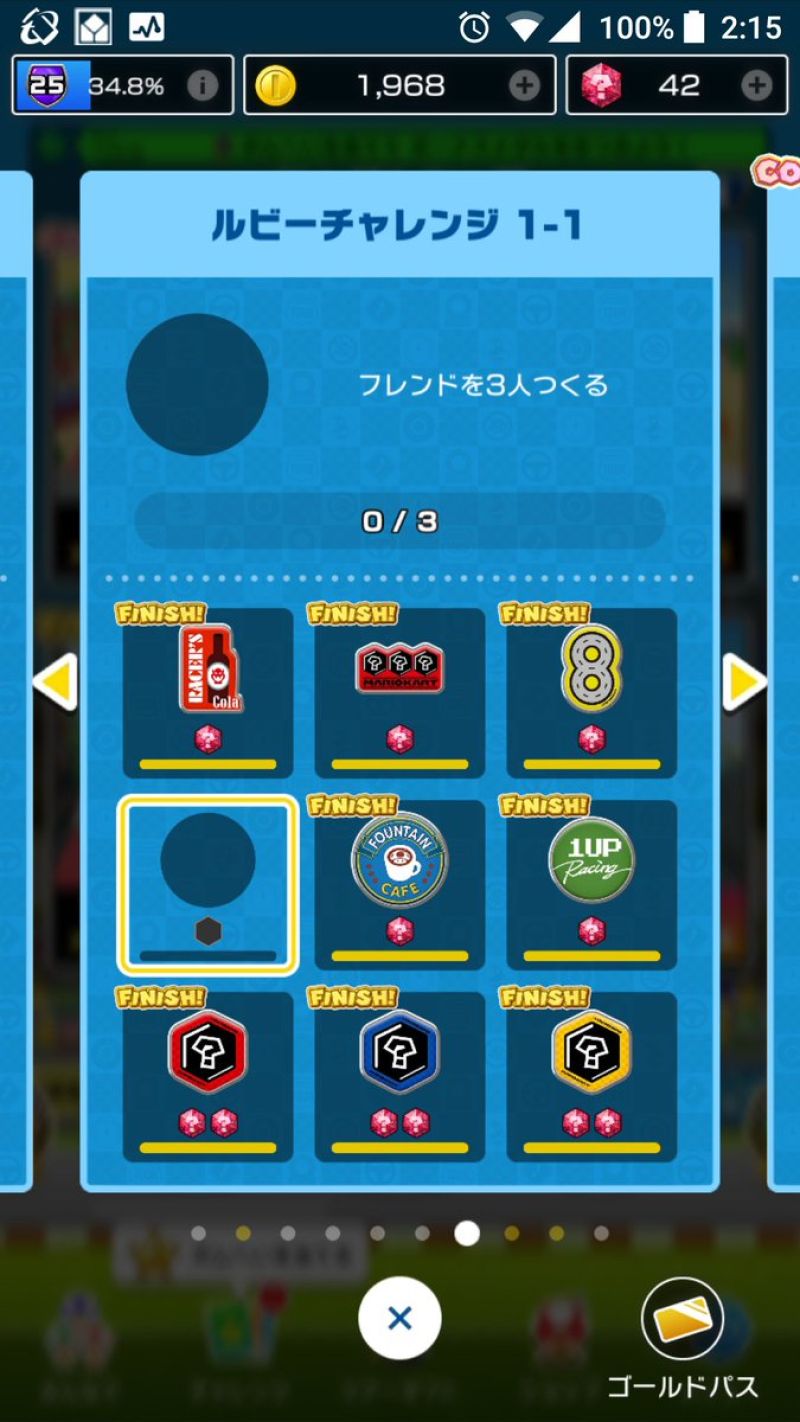This screenshot has height=1422, width=800.
Task: Add more rubies with plus button
Action: [x=757, y=86]
